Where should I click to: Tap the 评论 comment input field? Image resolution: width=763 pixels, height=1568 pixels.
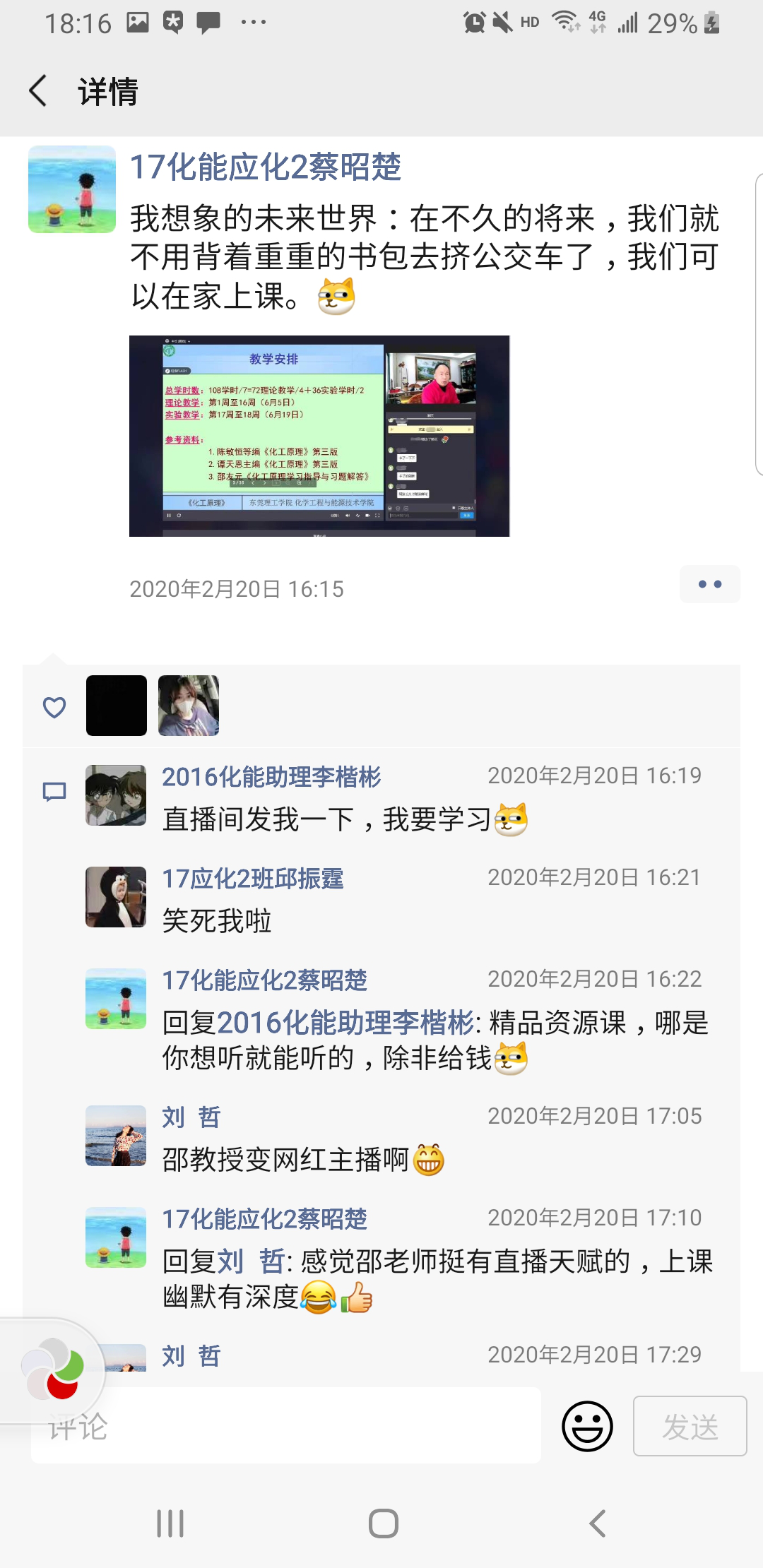pyautogui.click(x=286, y=1427)
